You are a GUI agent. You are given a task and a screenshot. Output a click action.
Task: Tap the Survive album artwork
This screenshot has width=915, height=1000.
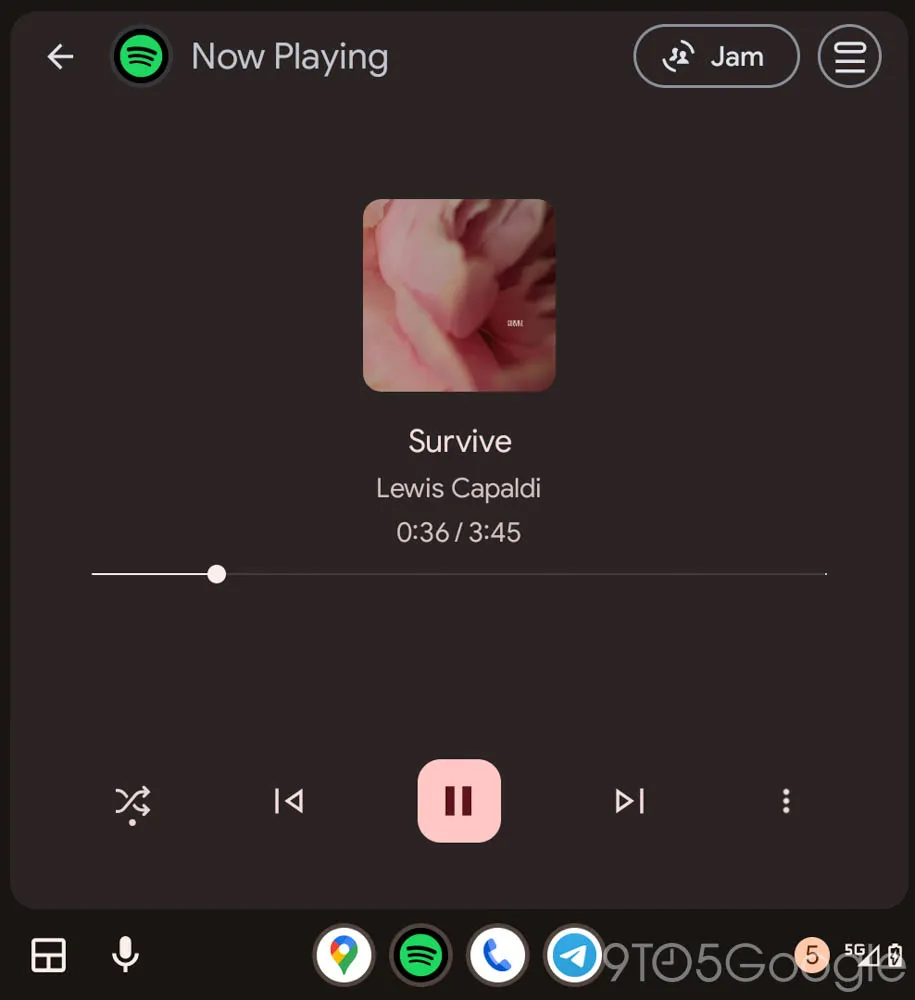pos(459,294)
